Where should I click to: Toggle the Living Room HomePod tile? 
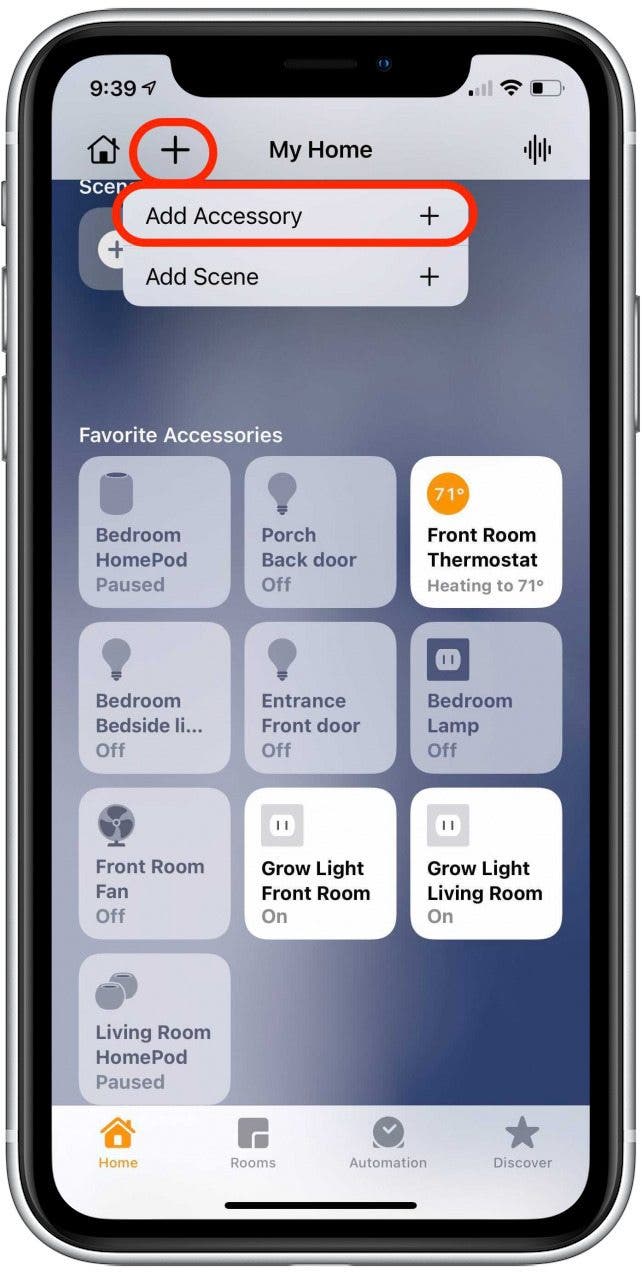coord(154,1028)
